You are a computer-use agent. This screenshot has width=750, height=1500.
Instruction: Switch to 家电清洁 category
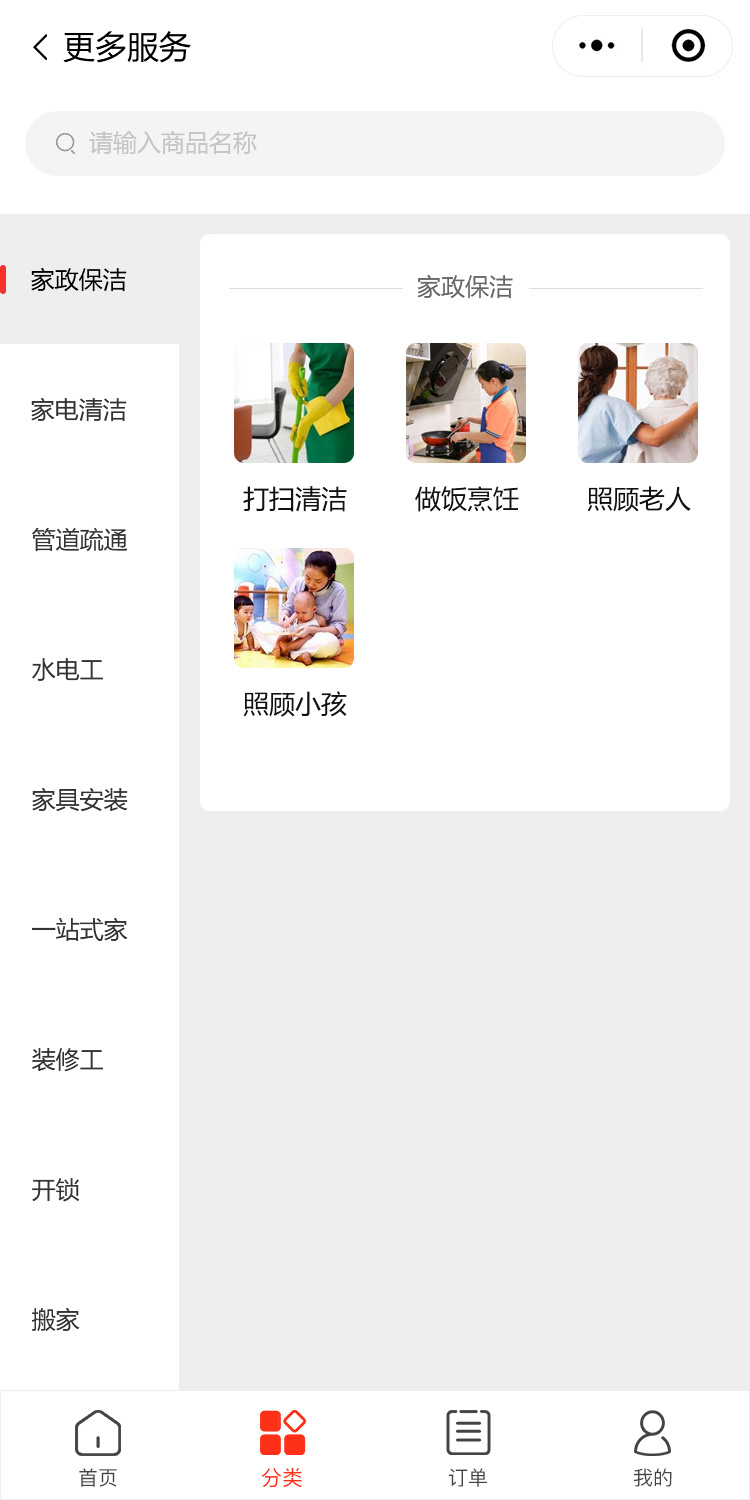79,410
